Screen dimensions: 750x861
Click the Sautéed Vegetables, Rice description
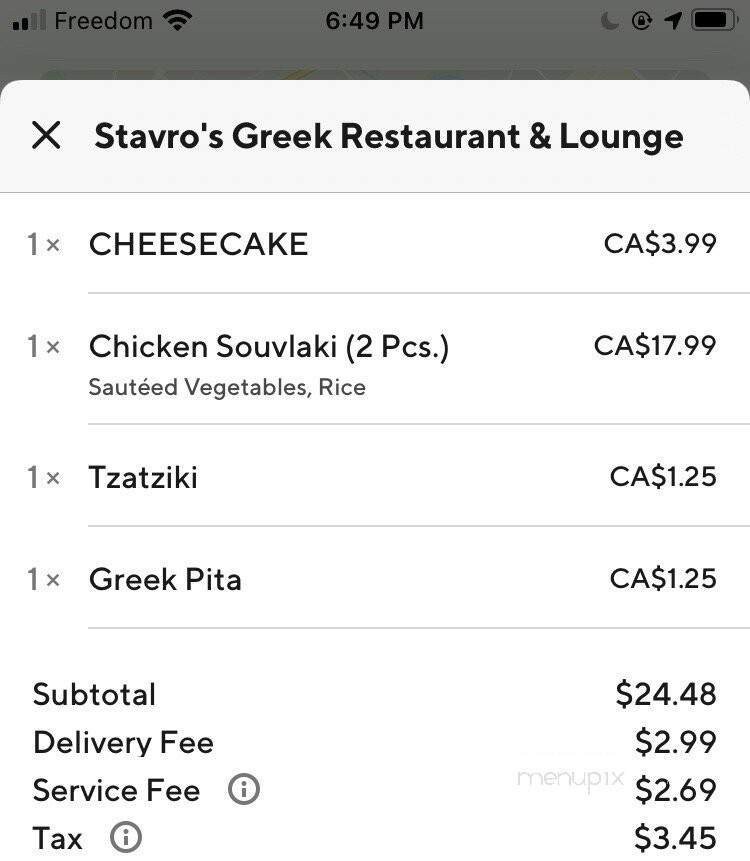coord(227,387)
